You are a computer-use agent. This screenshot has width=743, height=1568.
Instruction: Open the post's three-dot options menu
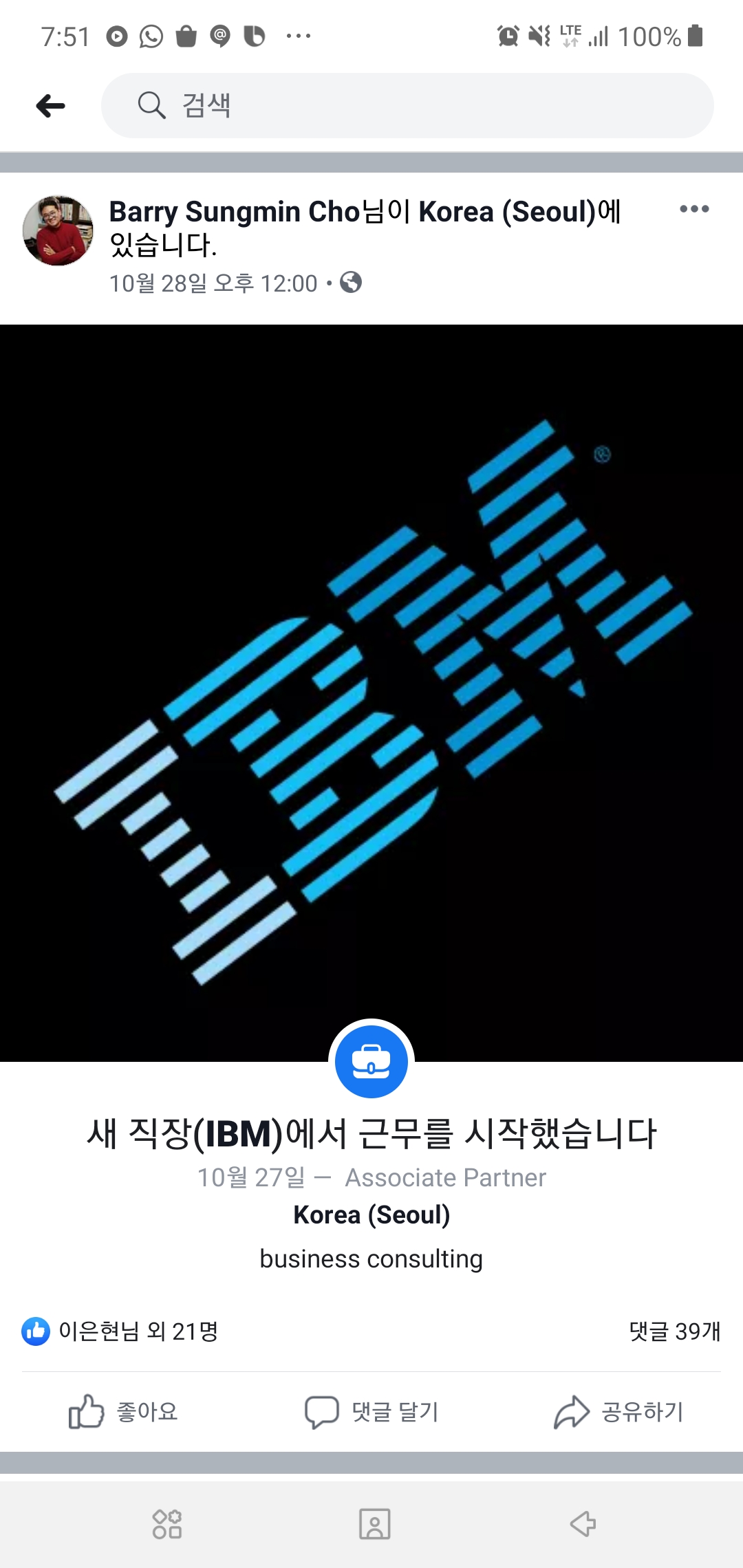(693, 209)
